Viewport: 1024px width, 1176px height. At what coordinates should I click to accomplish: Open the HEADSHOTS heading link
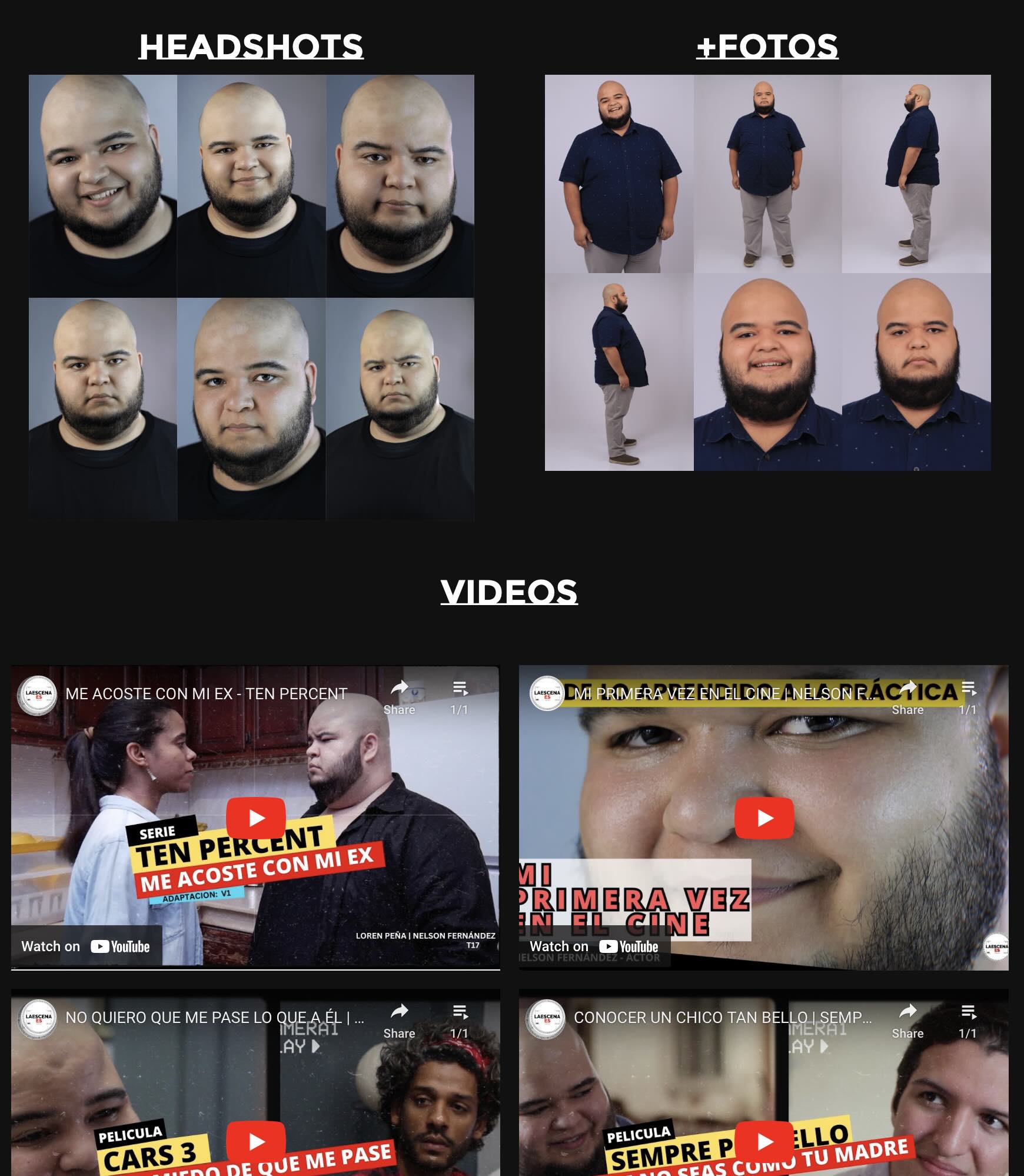[x=251, y=46]
